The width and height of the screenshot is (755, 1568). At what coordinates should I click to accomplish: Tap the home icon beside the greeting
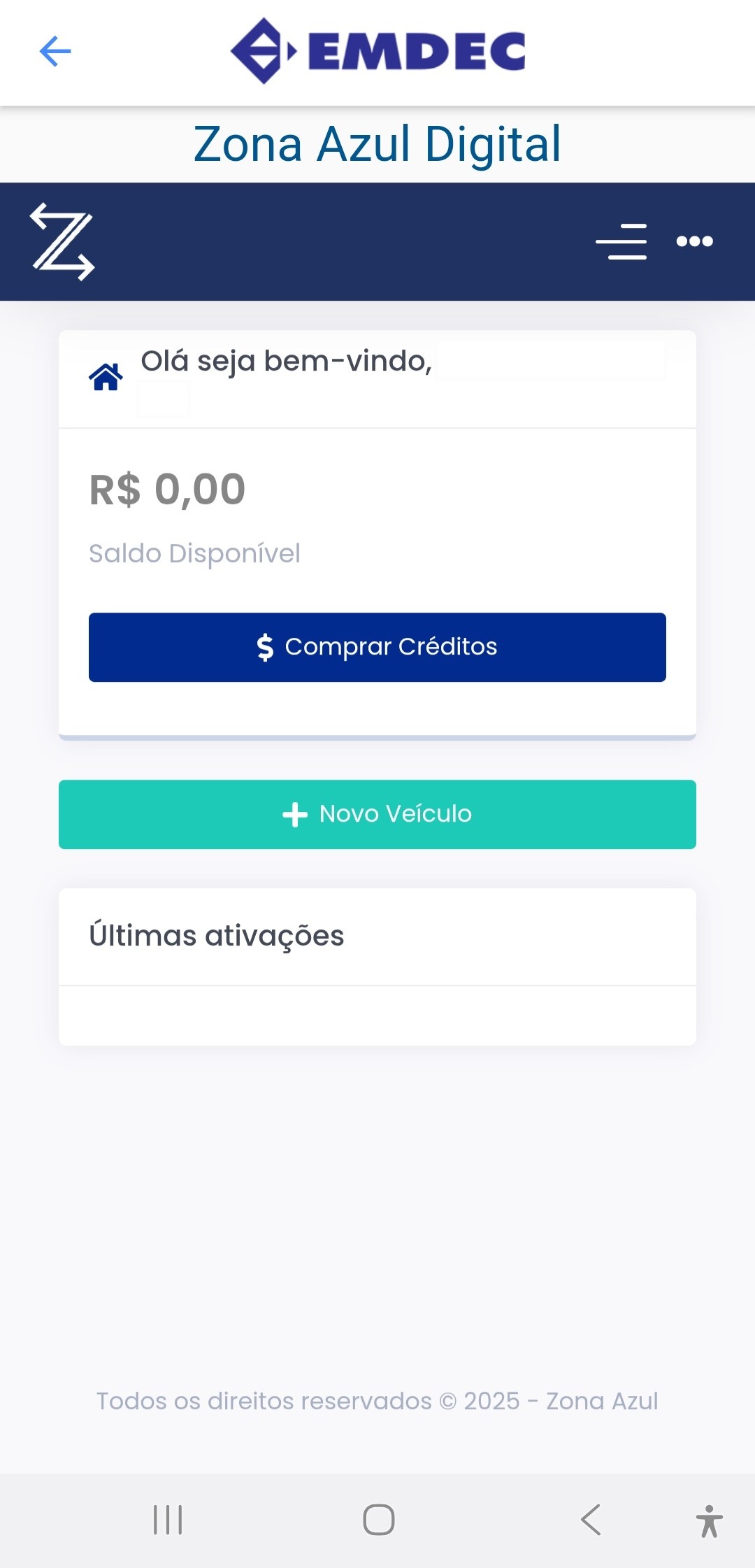coord(106,377)
